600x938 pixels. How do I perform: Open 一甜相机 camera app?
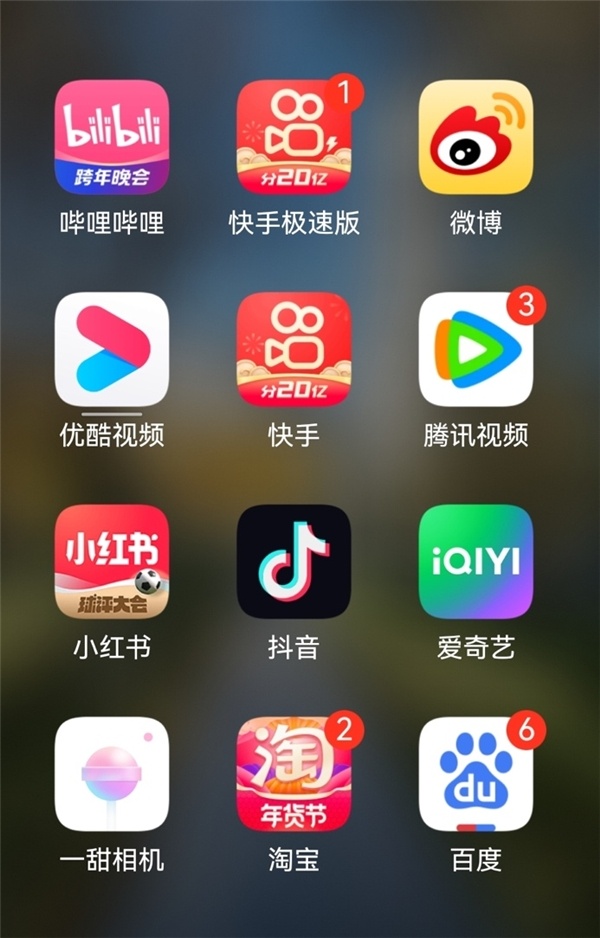[111, 774]
